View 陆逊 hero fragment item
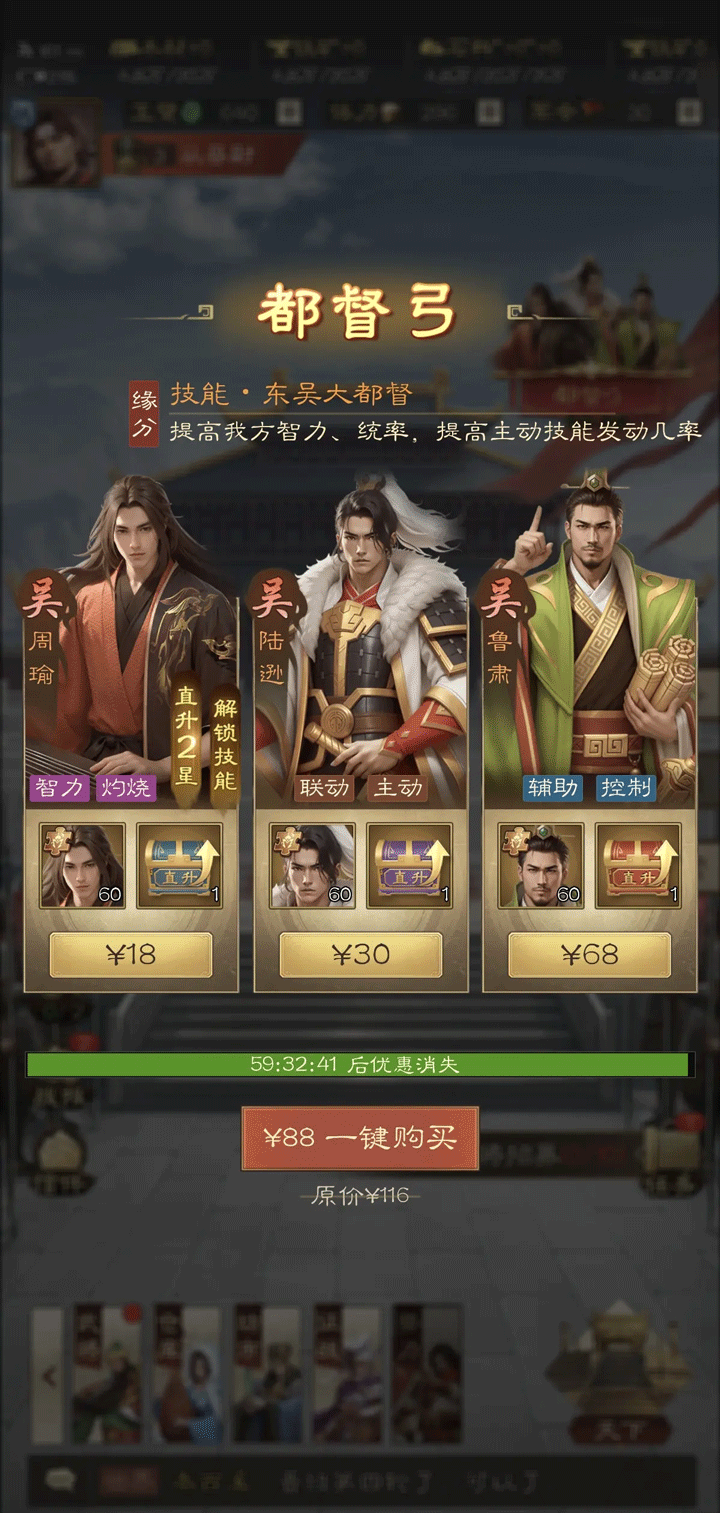 (x=312, y=866)
